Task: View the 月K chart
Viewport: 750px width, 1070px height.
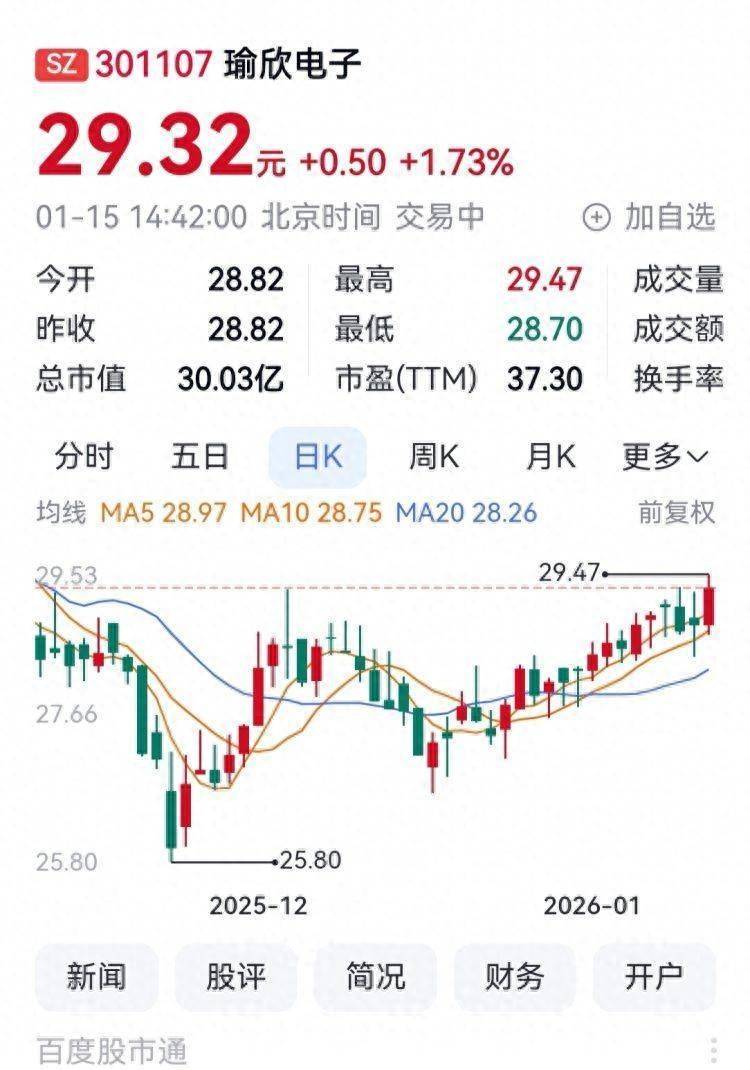Action: pyautogui.click(x=551, y=457)
